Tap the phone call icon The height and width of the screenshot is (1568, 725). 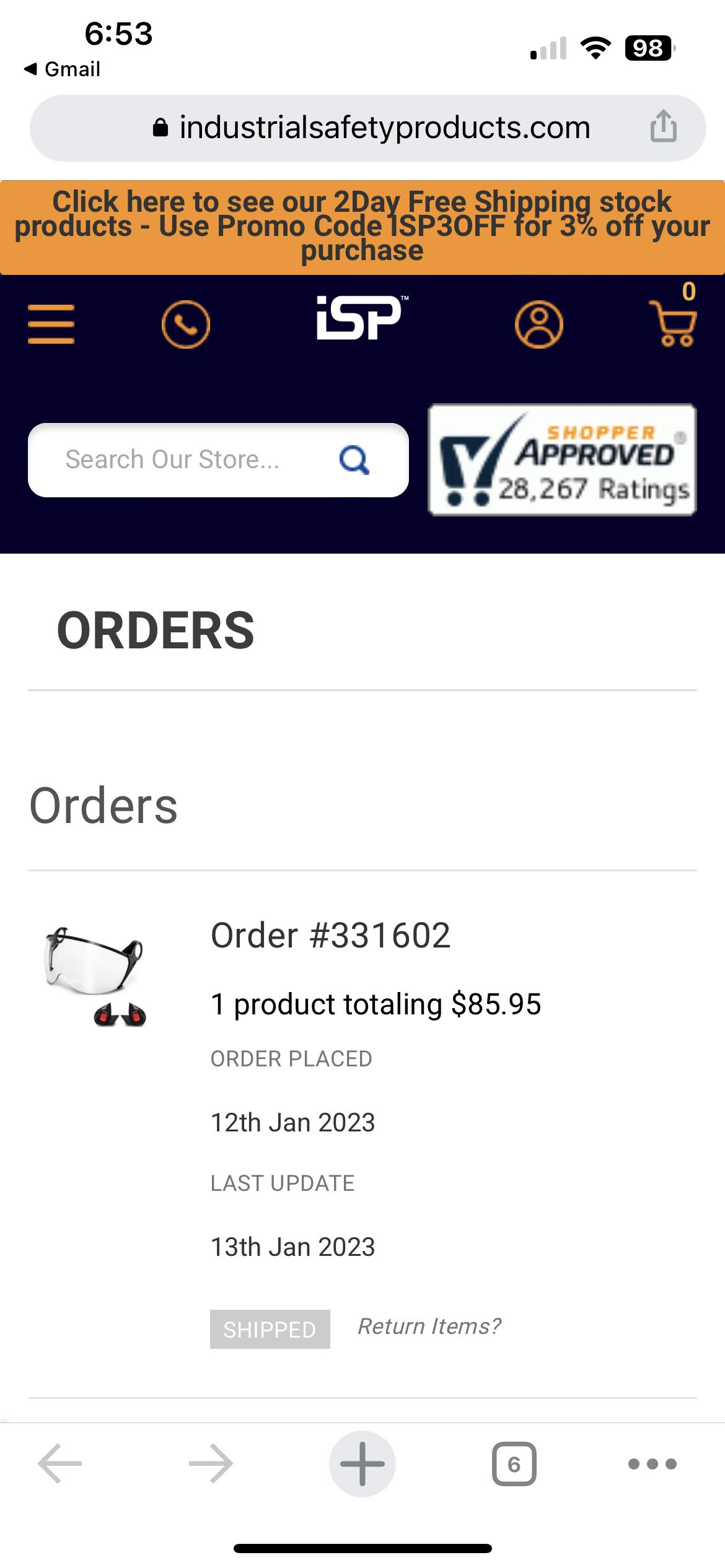[x=185, y=324]
